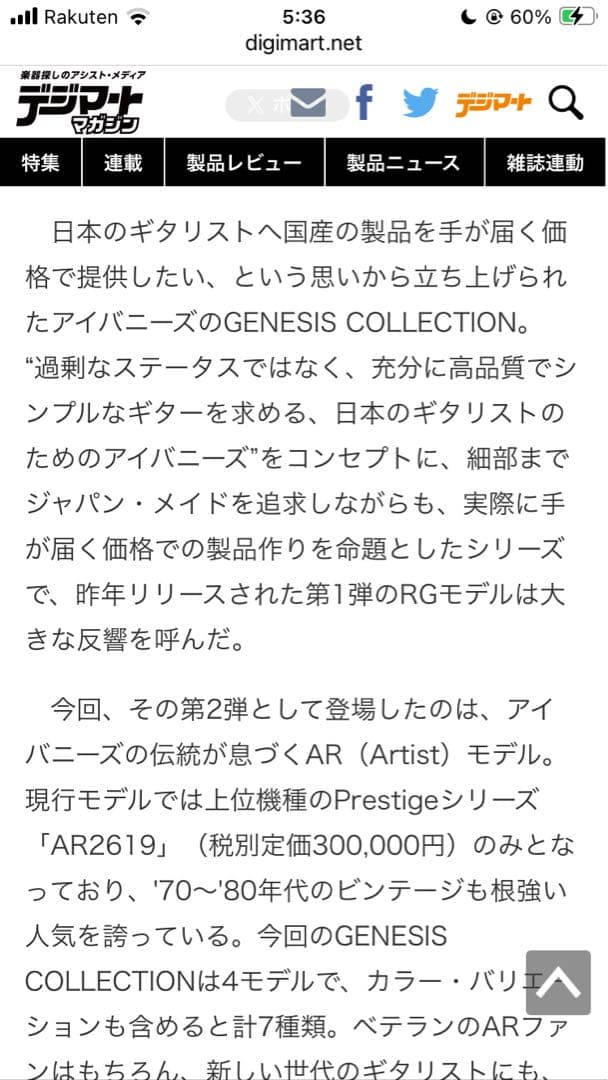Open the Twitter page link
This screenshot has width=608, height=1080.
coord(421,102)
